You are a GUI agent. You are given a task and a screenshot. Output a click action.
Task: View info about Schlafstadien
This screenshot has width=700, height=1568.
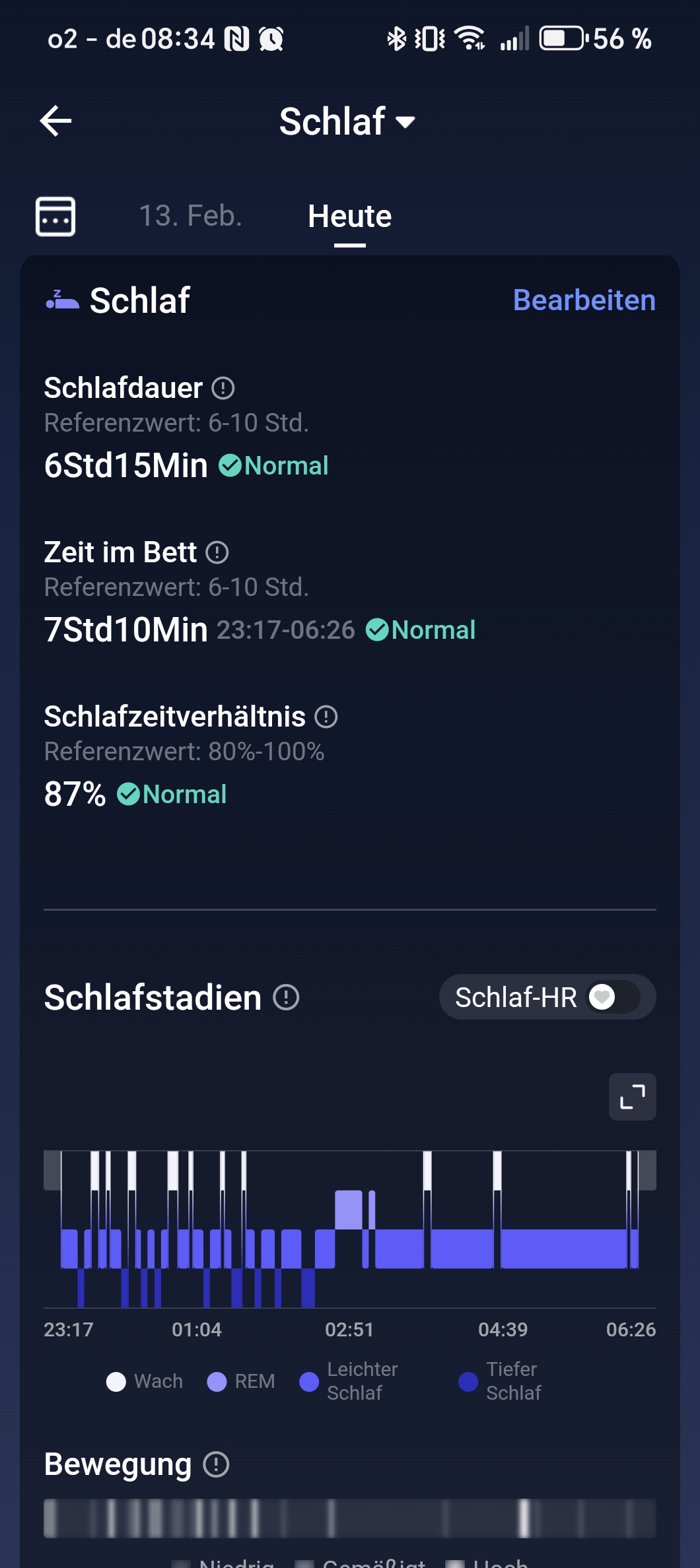(x=287, y=997)
